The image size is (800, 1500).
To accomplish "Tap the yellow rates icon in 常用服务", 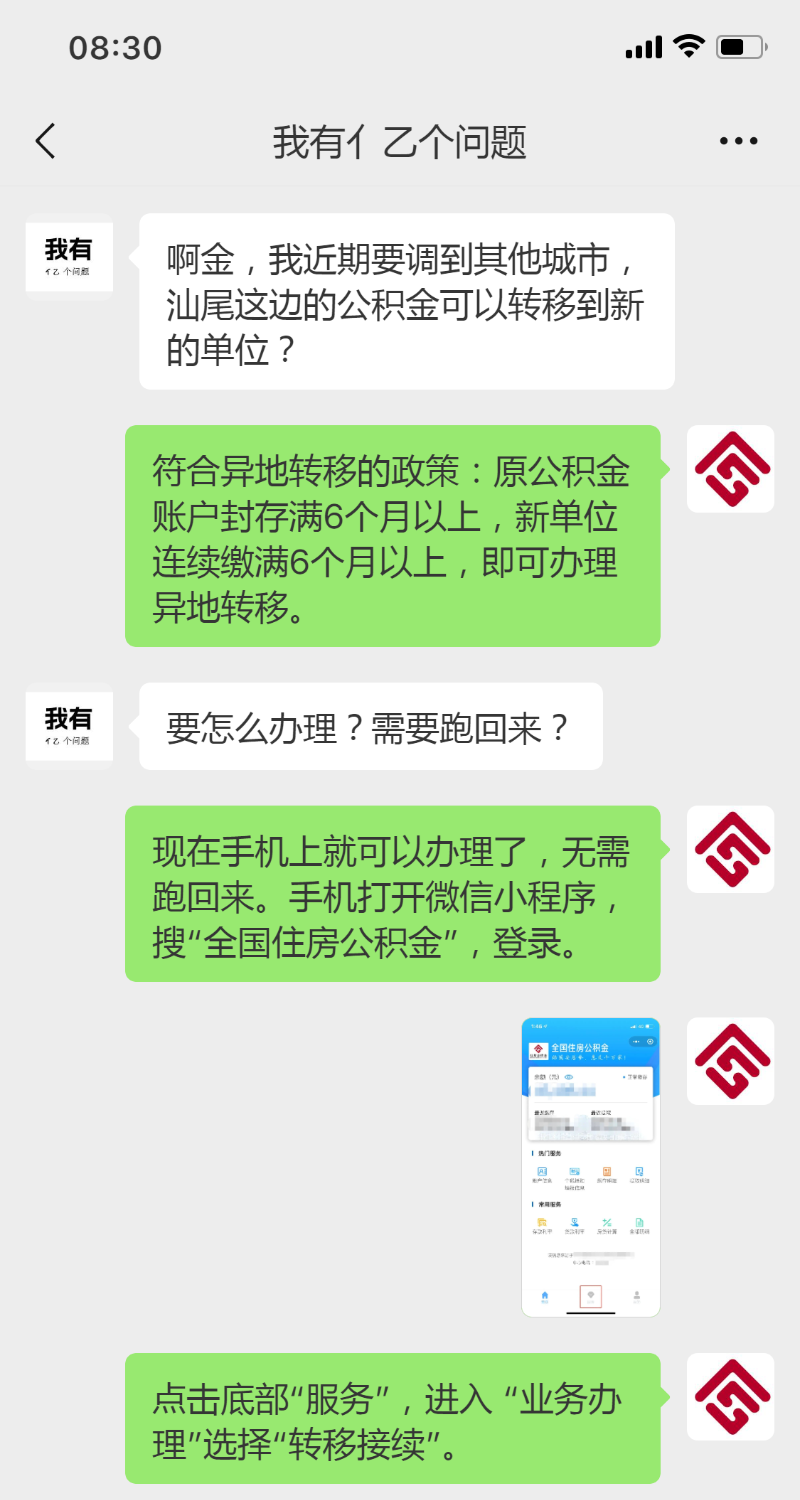I will pos(542,1223).
